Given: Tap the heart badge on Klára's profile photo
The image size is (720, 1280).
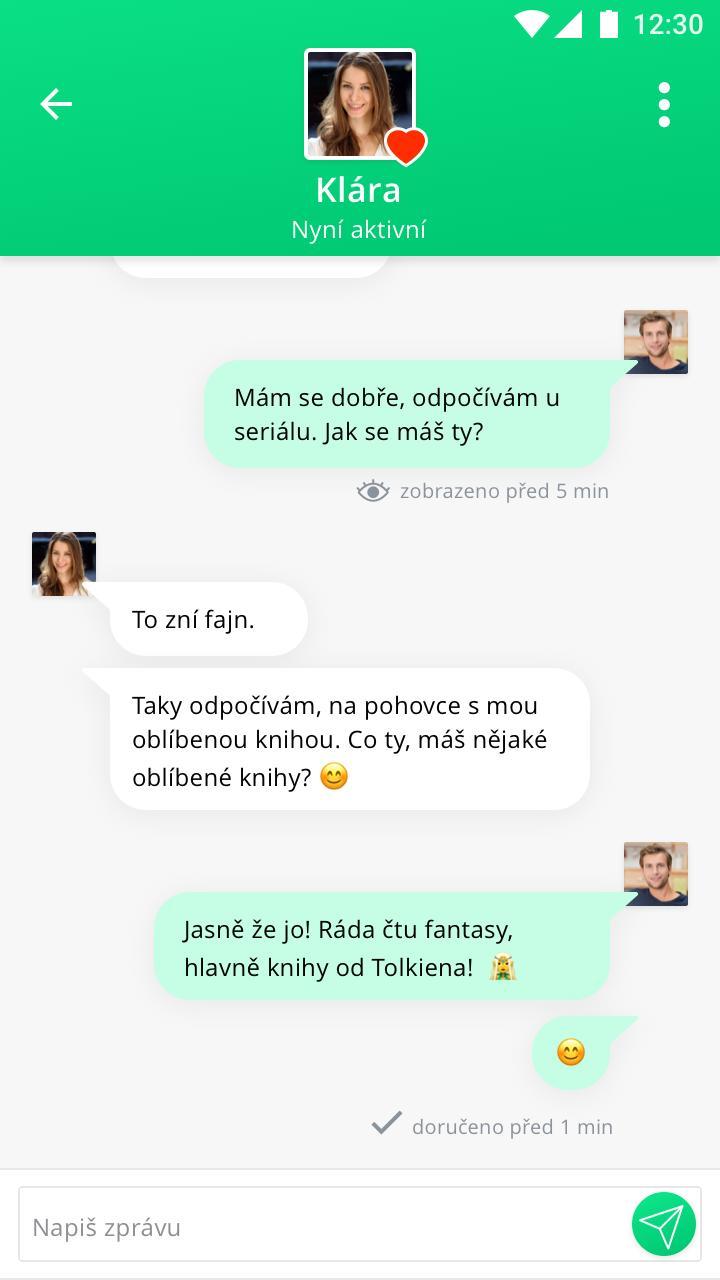Looking at the screenshot, I should tap(404, 146).
